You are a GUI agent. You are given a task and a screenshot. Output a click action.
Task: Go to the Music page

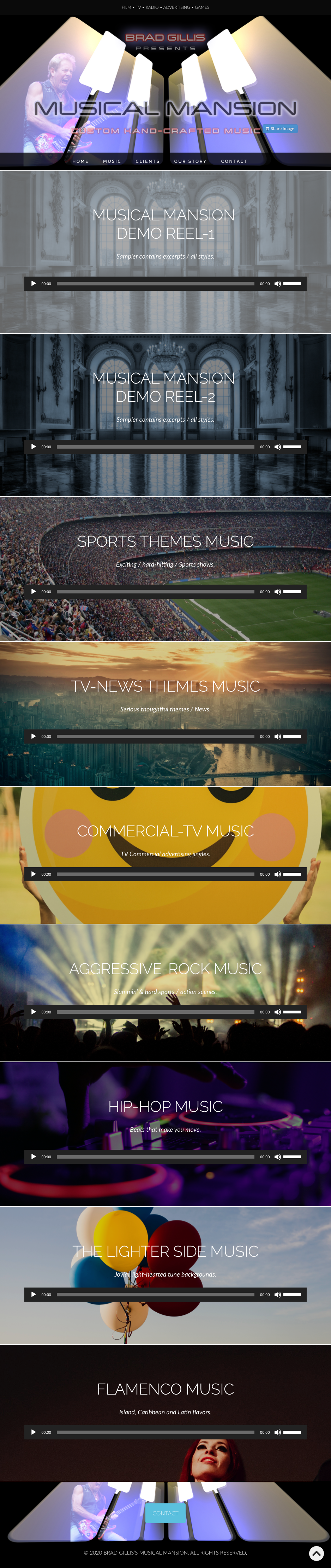tap(112, 161)
